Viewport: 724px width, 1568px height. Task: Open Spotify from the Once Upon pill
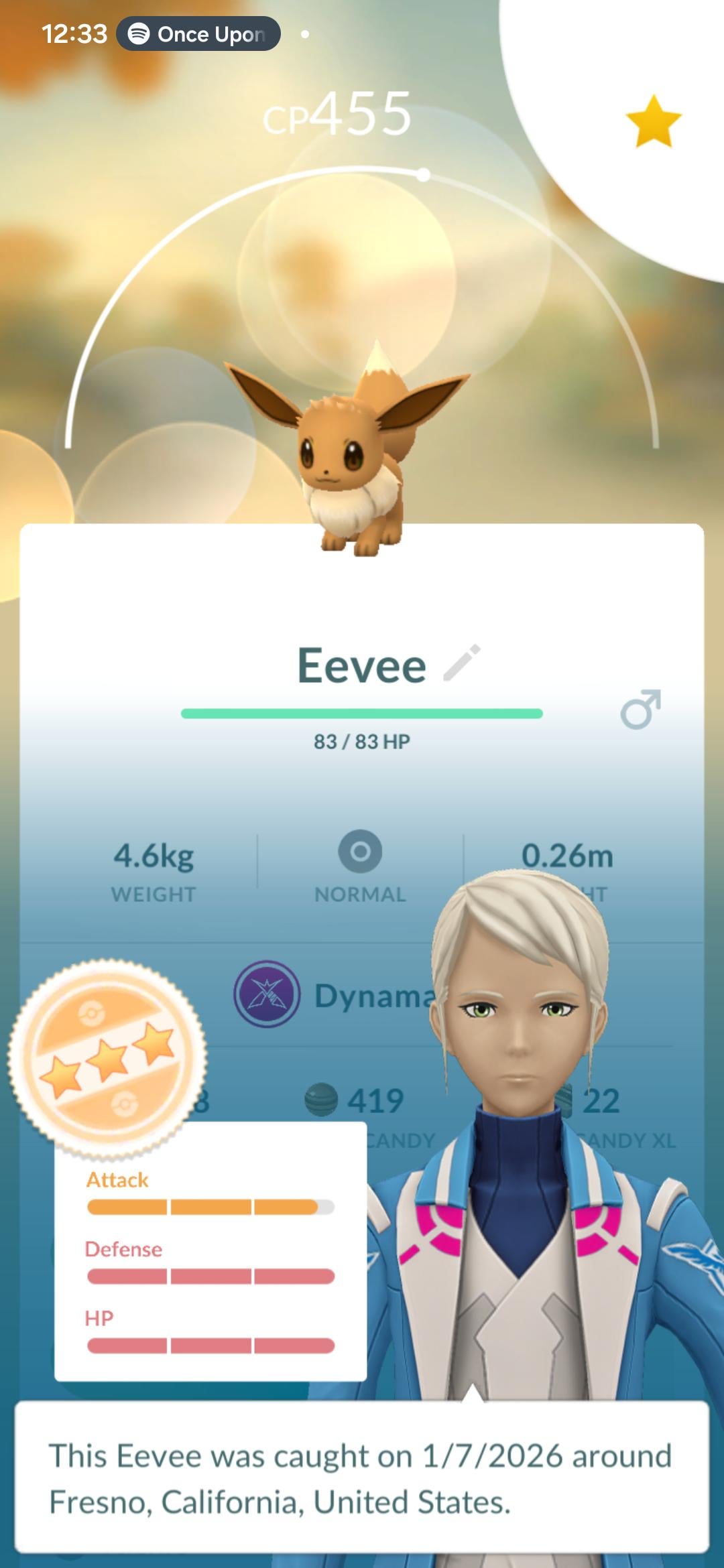[x=198, y=34]
